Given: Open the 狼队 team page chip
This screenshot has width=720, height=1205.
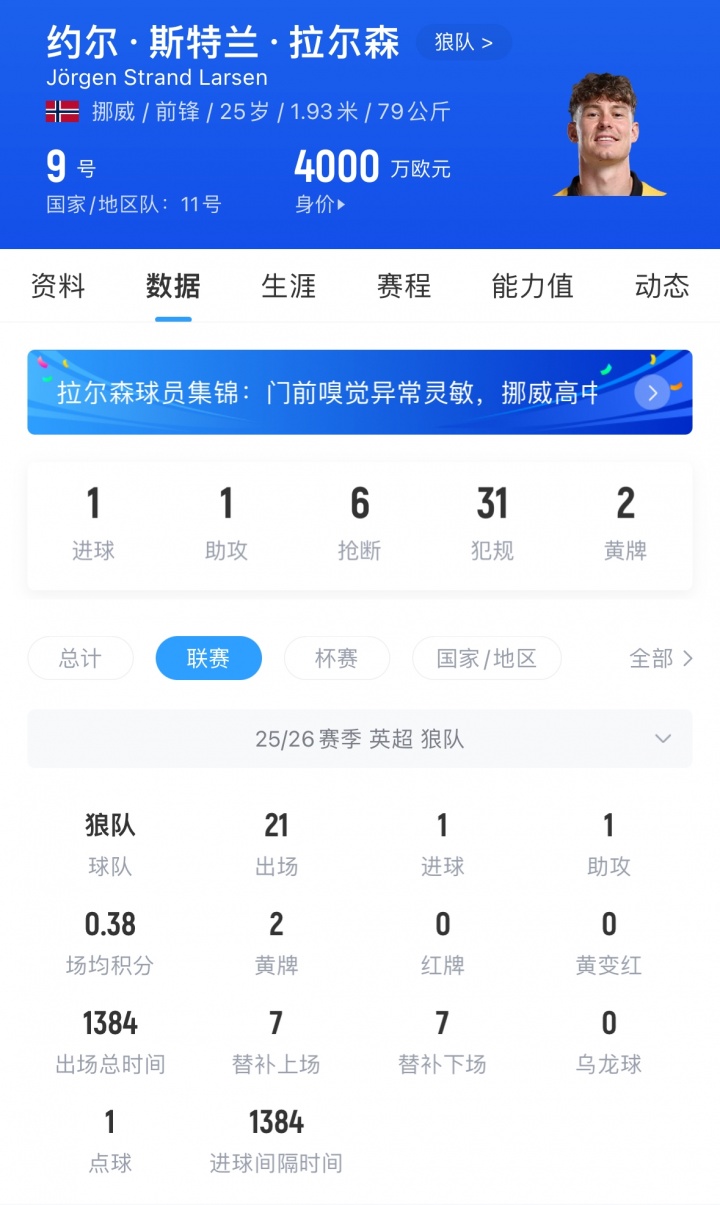Looking at the screenshot, I should click(463, 43).
